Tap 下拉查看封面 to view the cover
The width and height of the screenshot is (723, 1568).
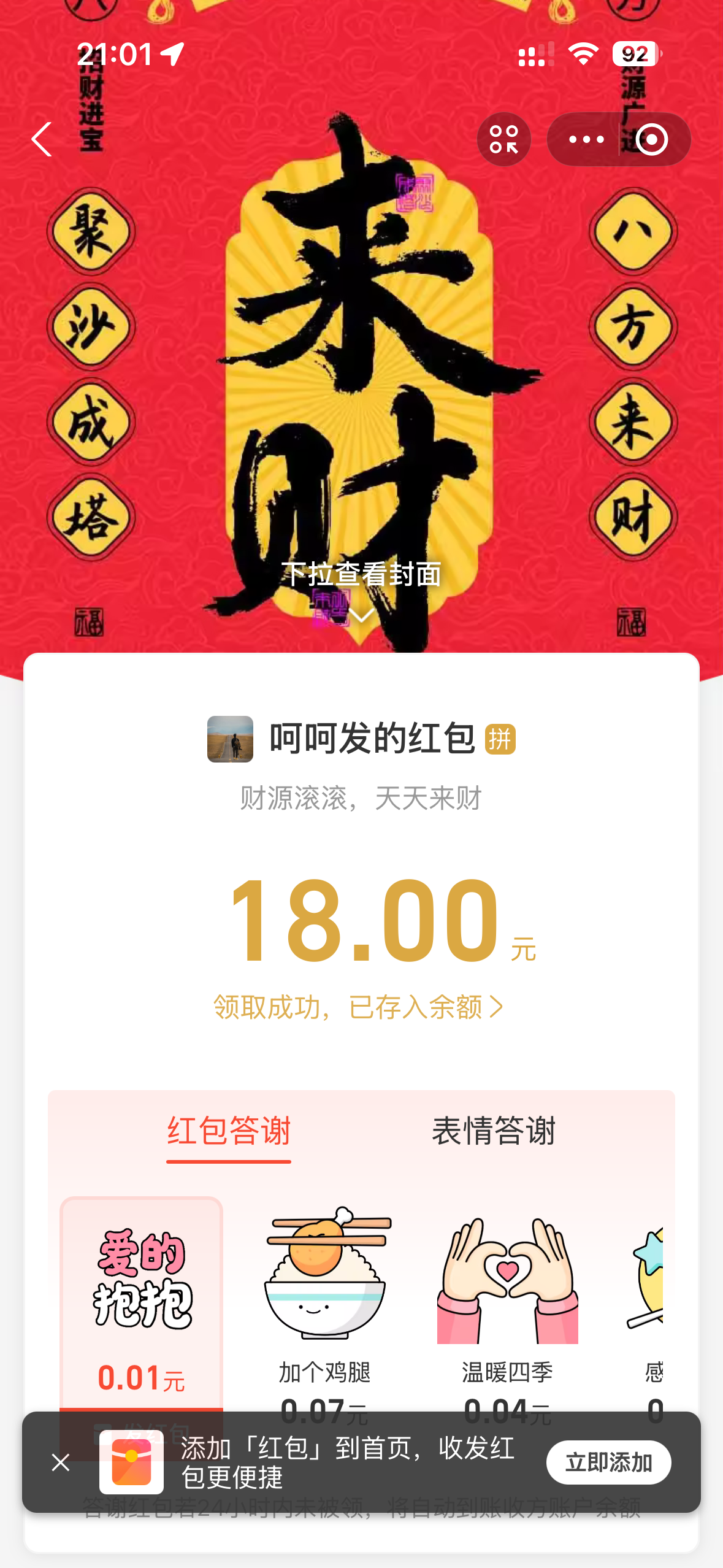(361, 575)
